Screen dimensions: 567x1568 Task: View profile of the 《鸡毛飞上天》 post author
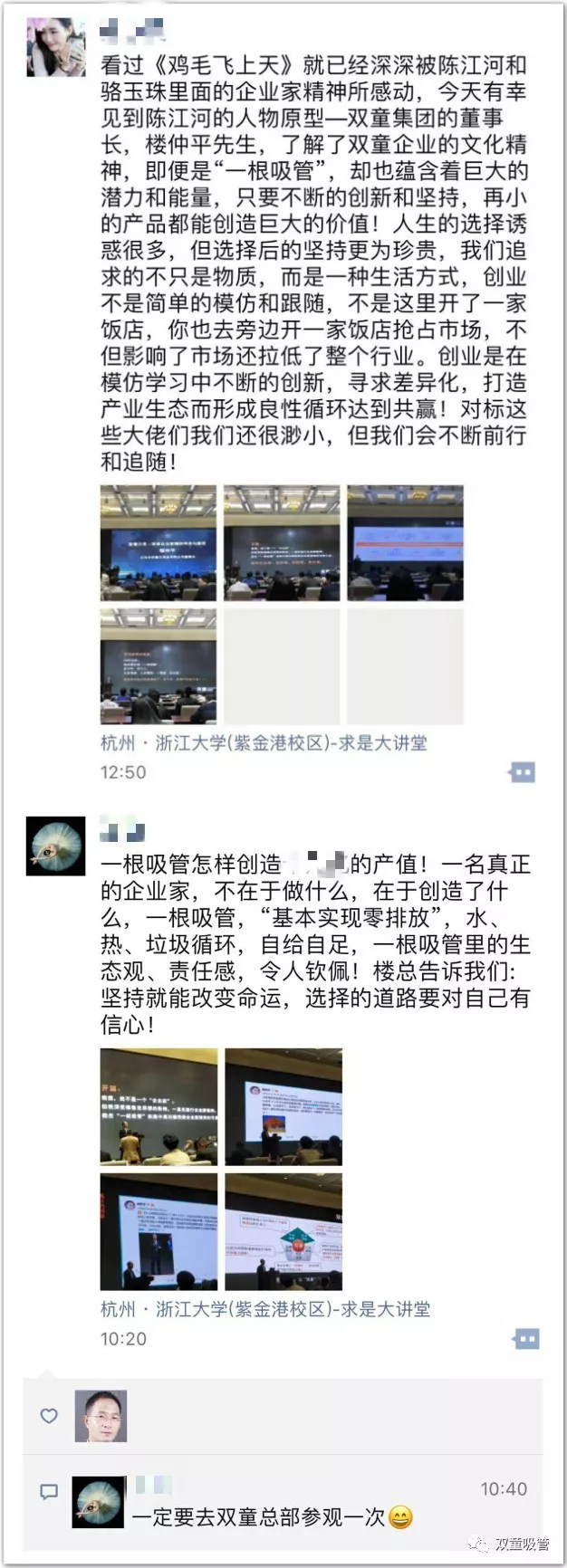click(56, 47)
